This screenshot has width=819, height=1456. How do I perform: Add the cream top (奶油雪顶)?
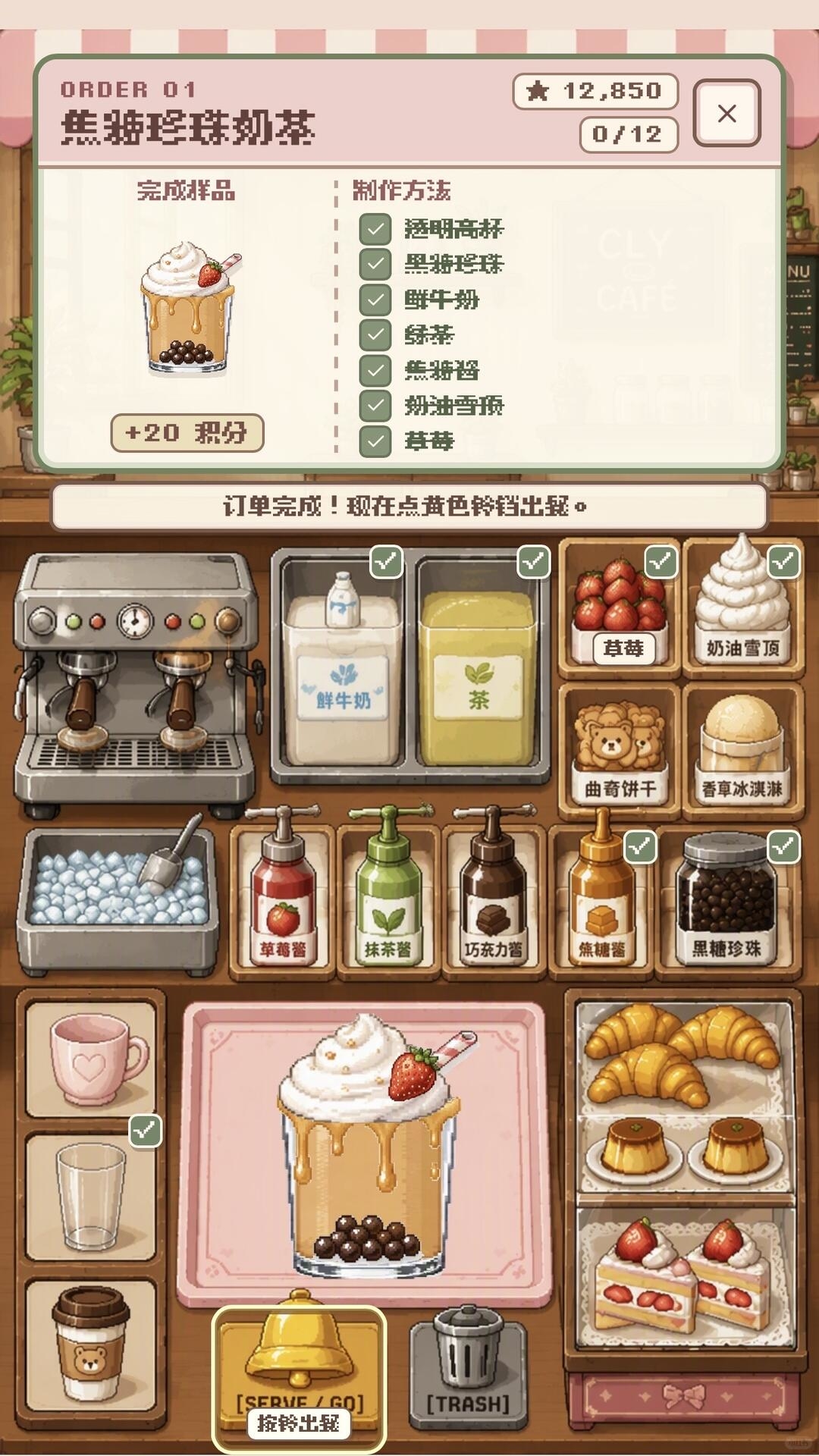click(x=742, y=604)
